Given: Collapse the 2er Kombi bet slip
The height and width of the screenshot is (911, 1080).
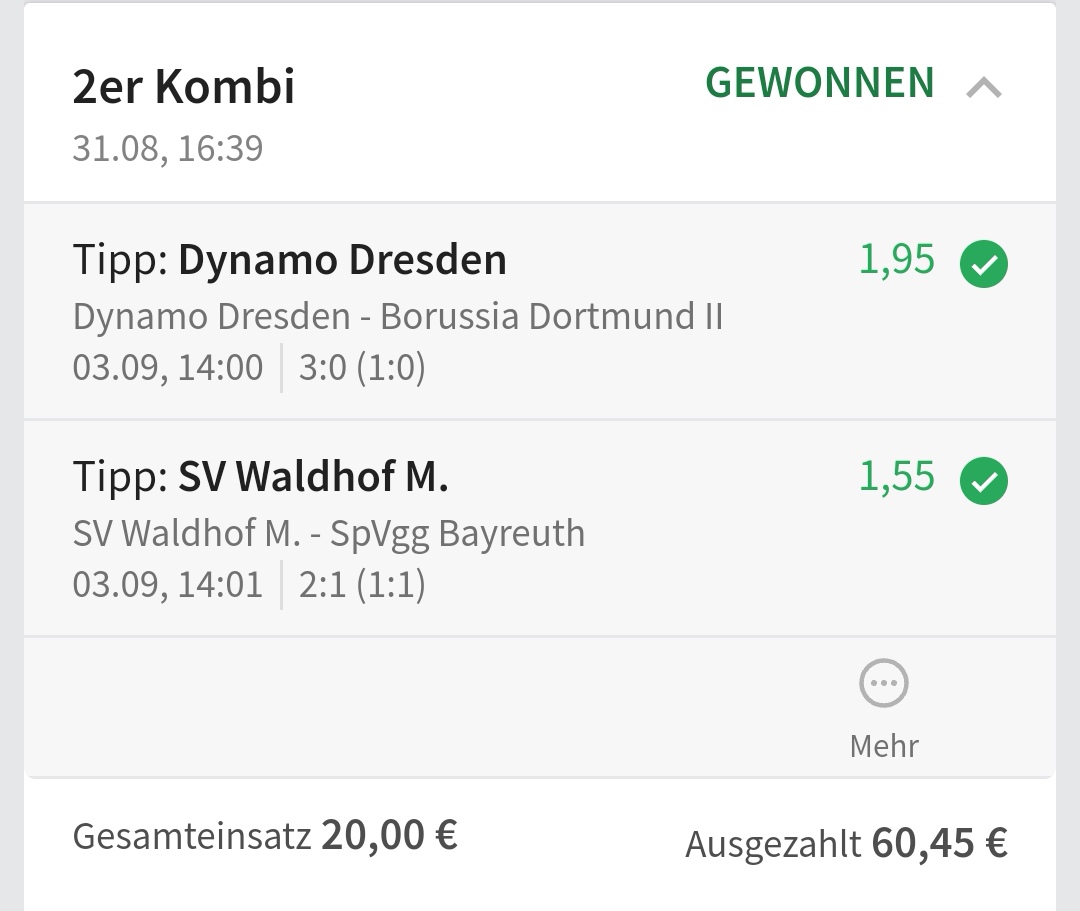Looking at the screenshot, I should pyautogui.click(x=984, y=88).
